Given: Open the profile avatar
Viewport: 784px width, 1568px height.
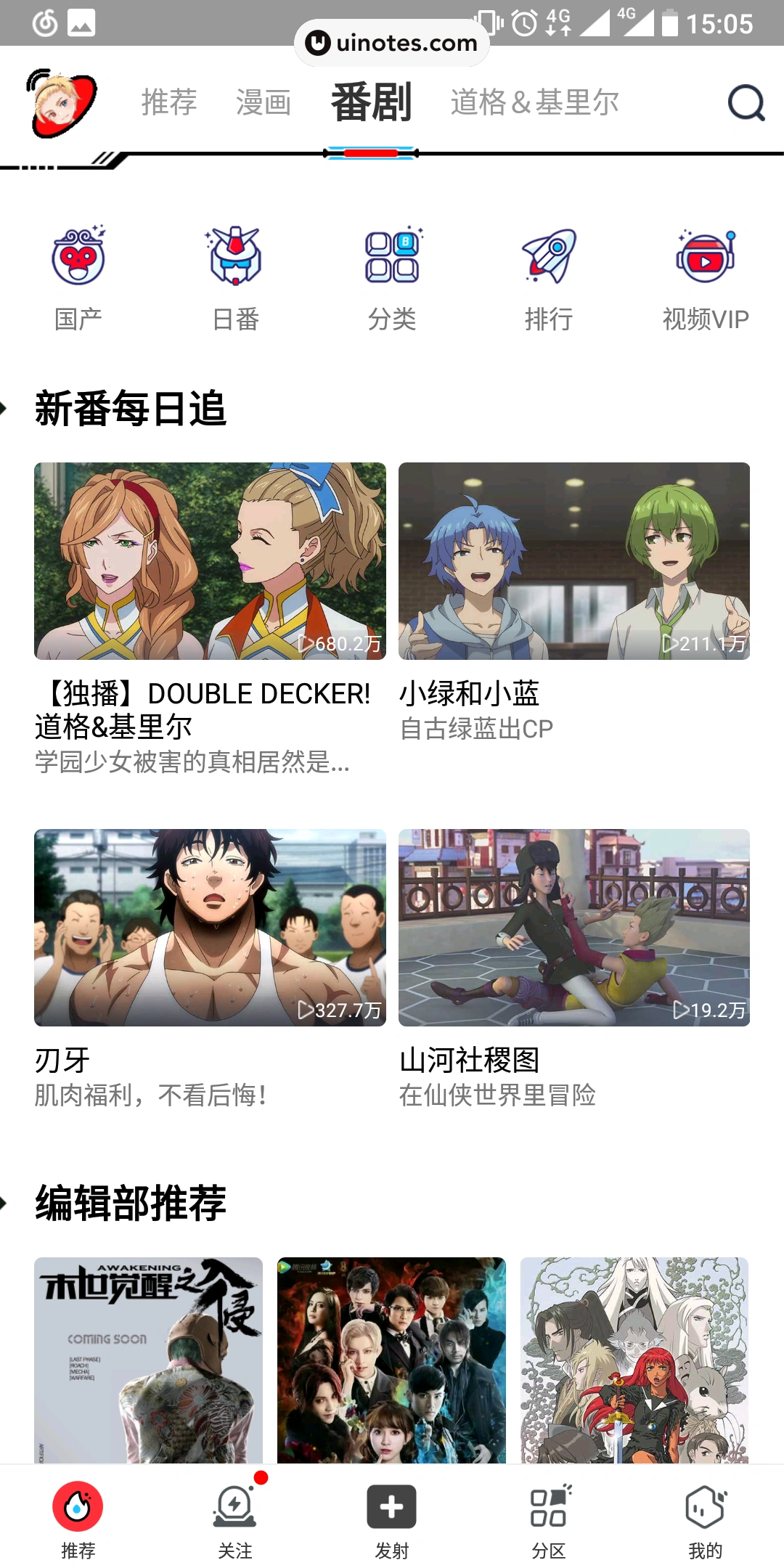Looking at the screenshot, I should [x=62, y=103].
